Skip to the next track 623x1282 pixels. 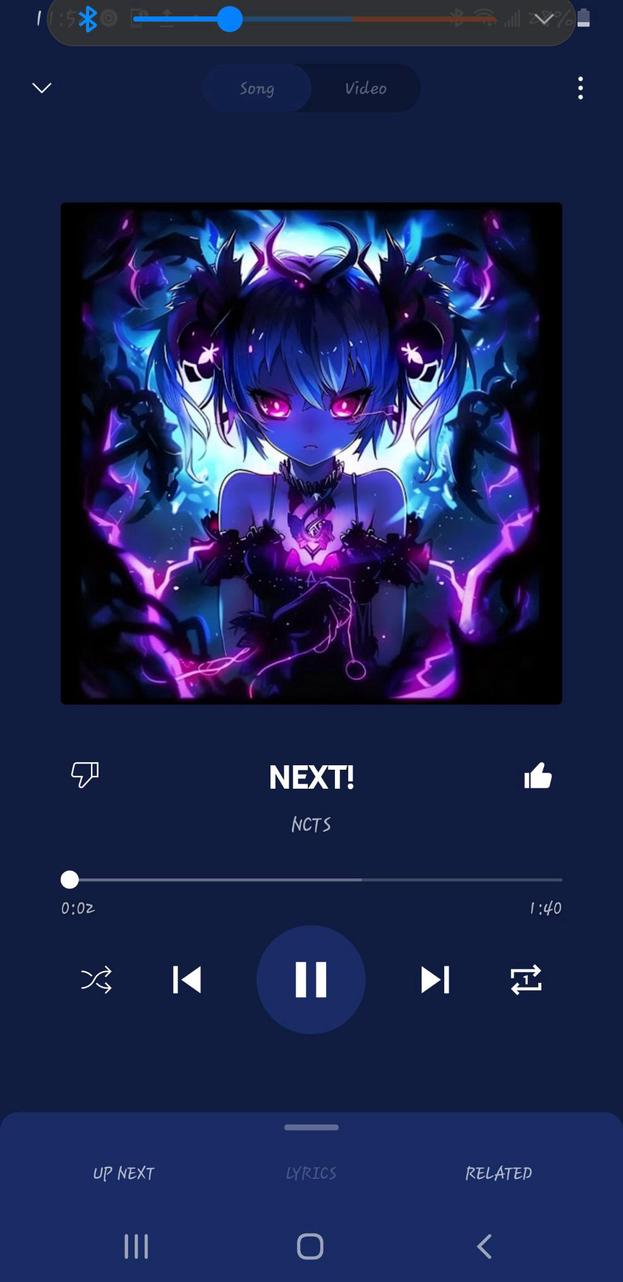tap(435, 980)
